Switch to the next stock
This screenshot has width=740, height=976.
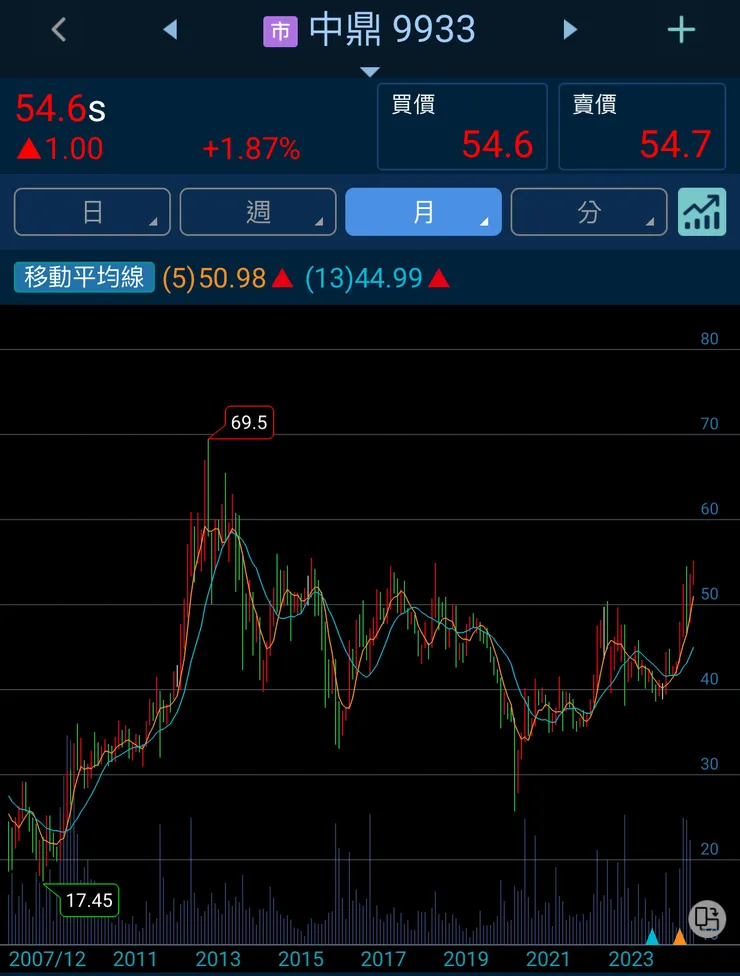click(570, 30)
